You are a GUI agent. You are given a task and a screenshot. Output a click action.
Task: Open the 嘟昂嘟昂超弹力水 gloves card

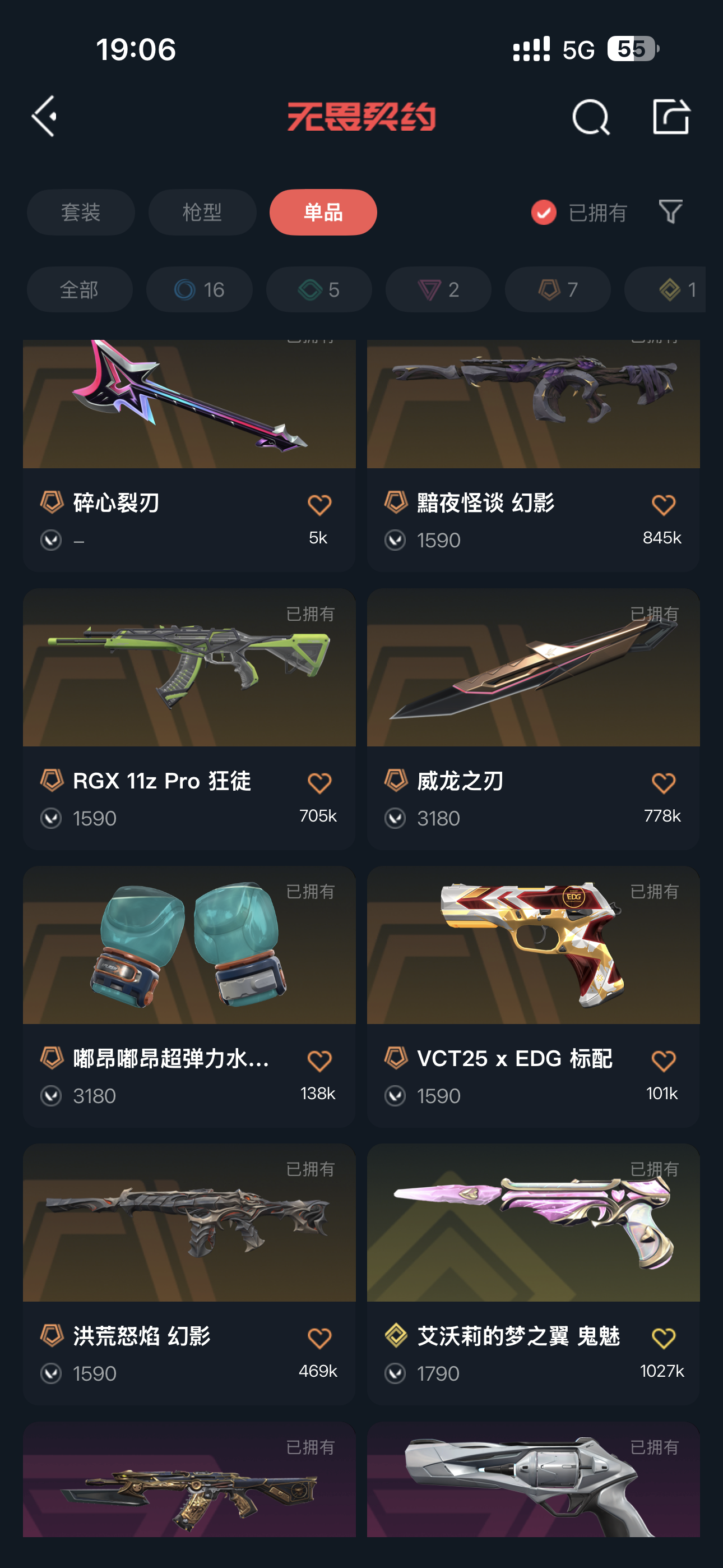(189, 997)
